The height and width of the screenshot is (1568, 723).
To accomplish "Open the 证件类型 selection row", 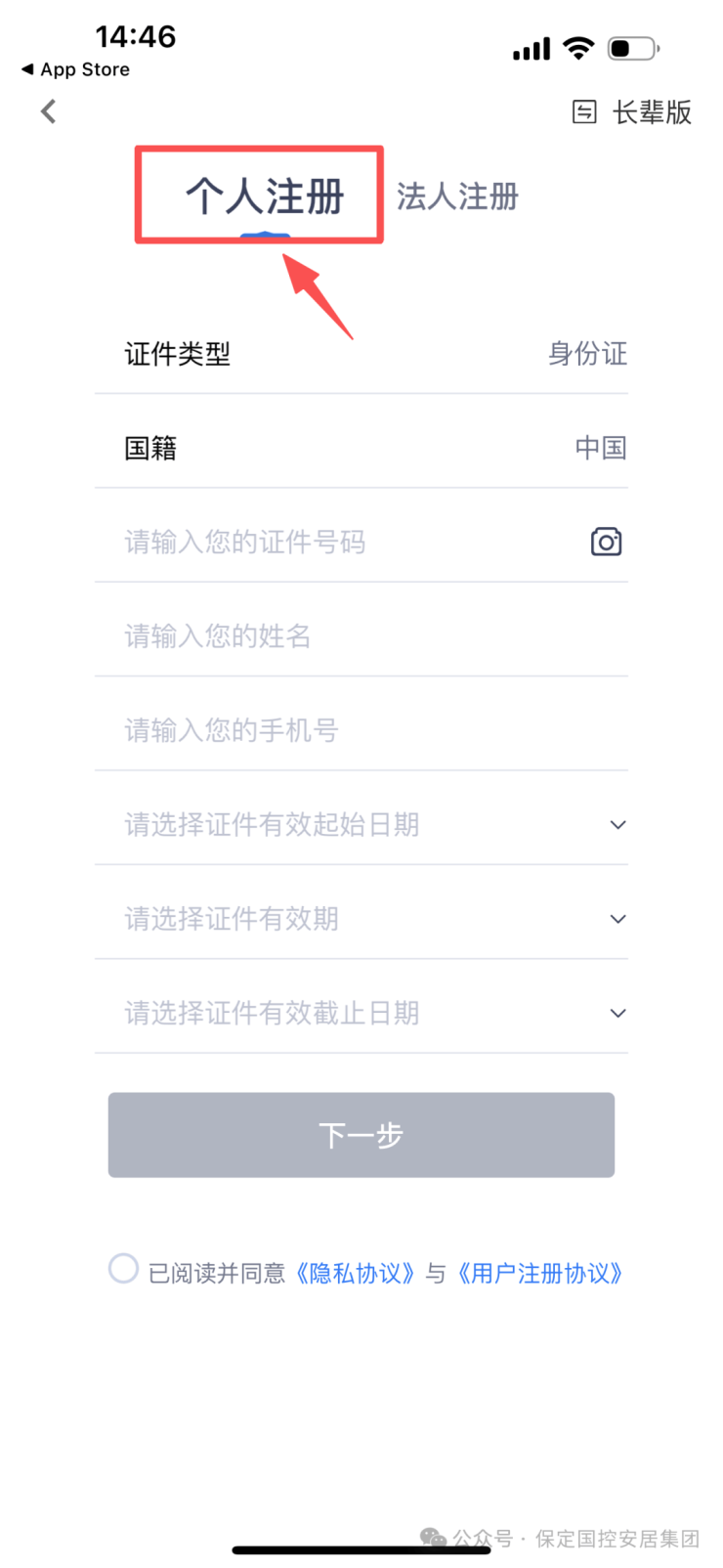I will click(x=361, y=353).
